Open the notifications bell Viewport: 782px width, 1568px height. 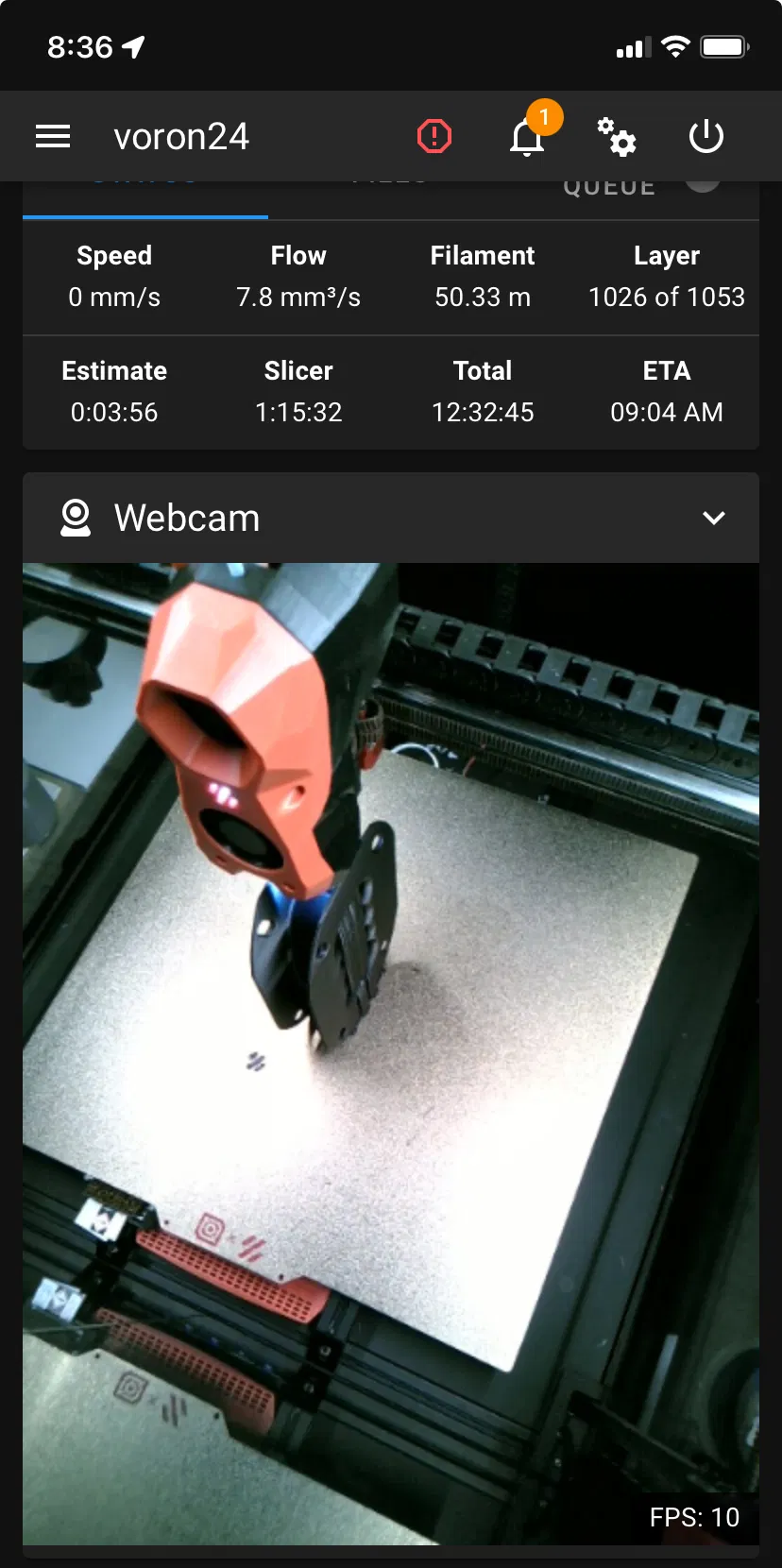point(527,138)
